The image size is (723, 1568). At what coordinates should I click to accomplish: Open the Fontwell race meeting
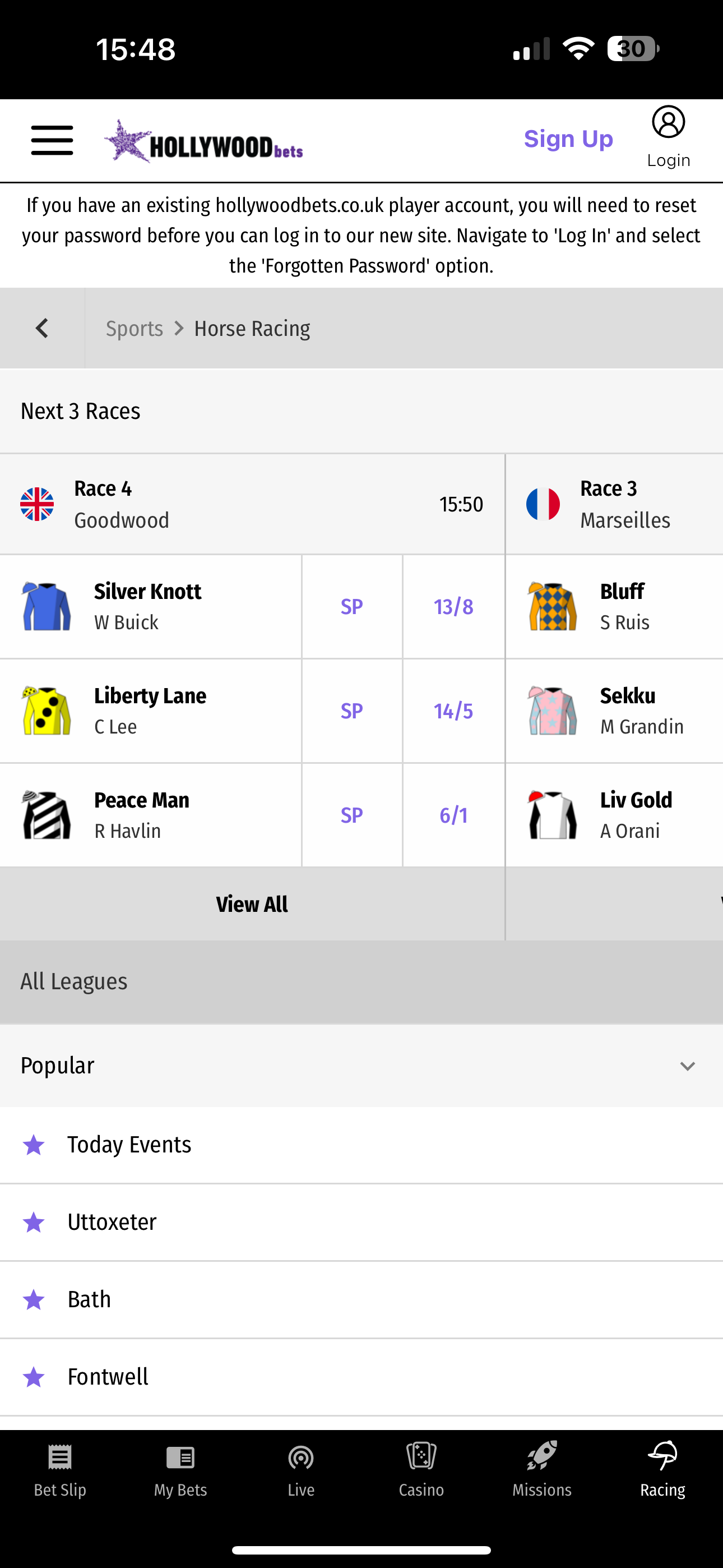(x=107, y=1377)
